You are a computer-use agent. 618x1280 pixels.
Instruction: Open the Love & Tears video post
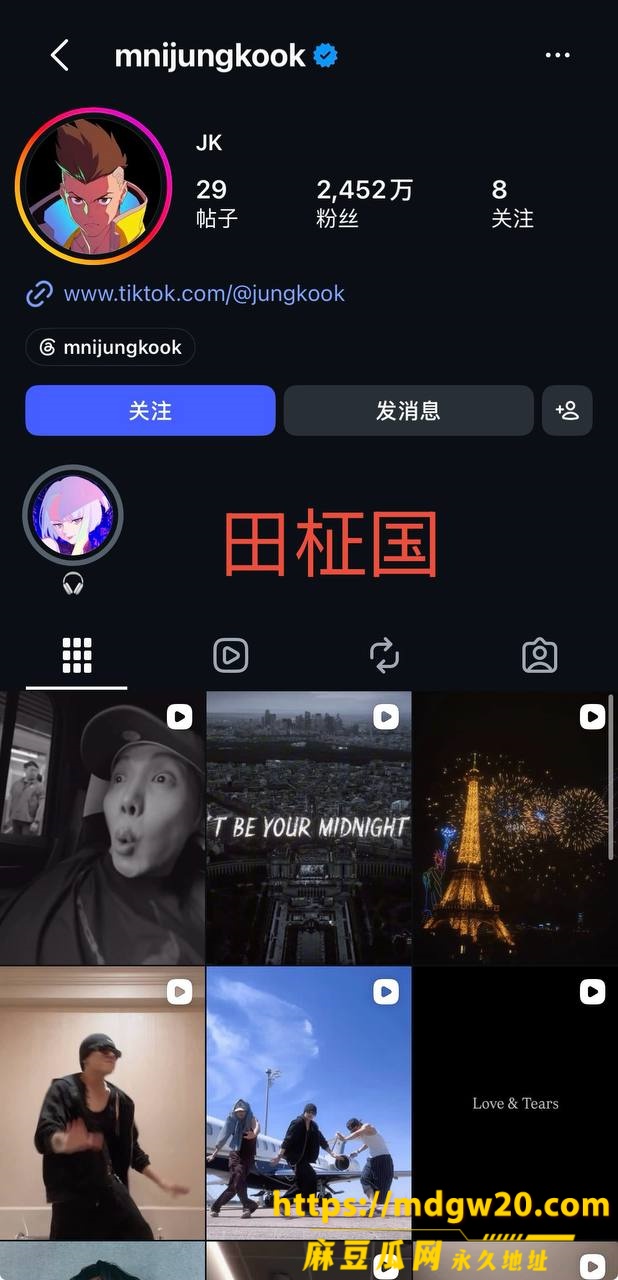pyautogui.click(x=515, y=1103)
